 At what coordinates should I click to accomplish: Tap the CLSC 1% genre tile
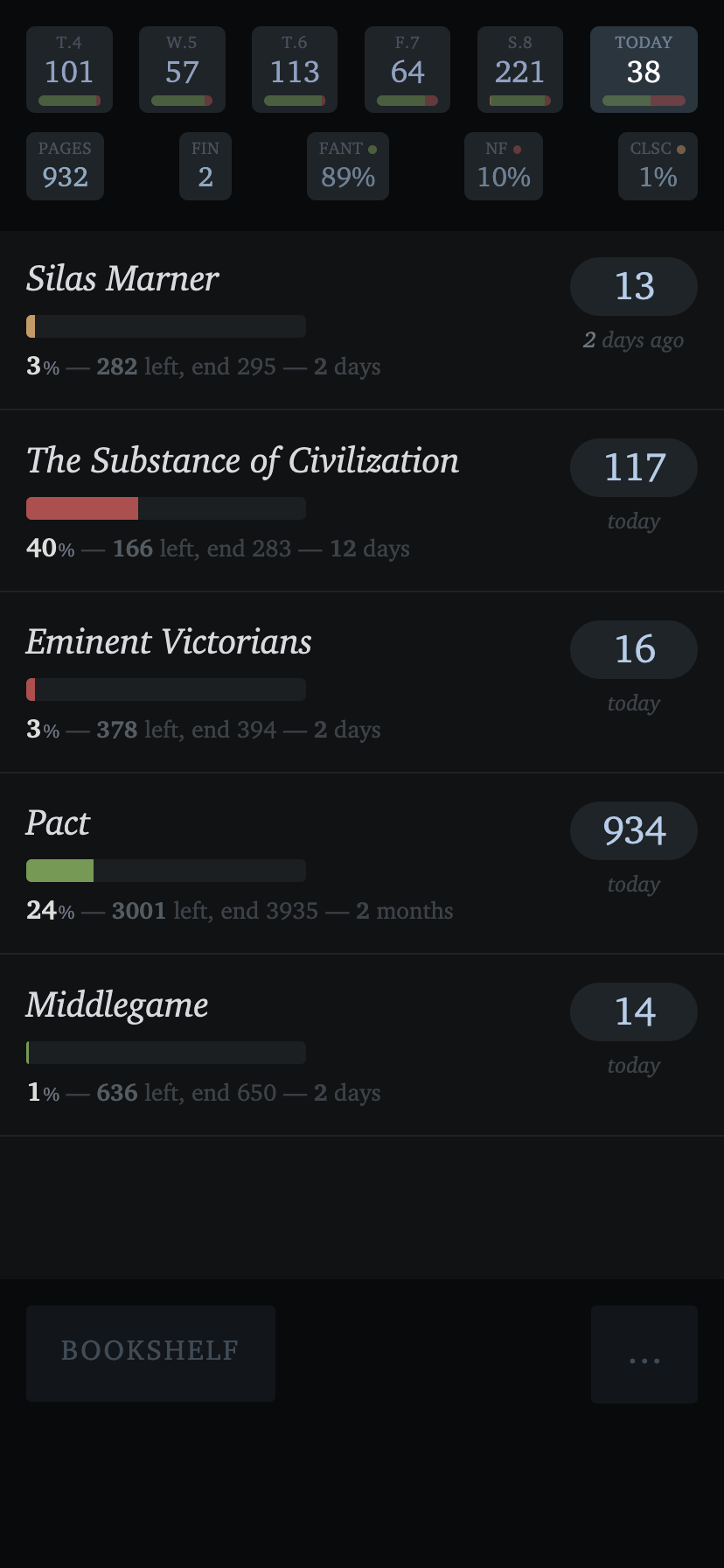click(658, 166)
